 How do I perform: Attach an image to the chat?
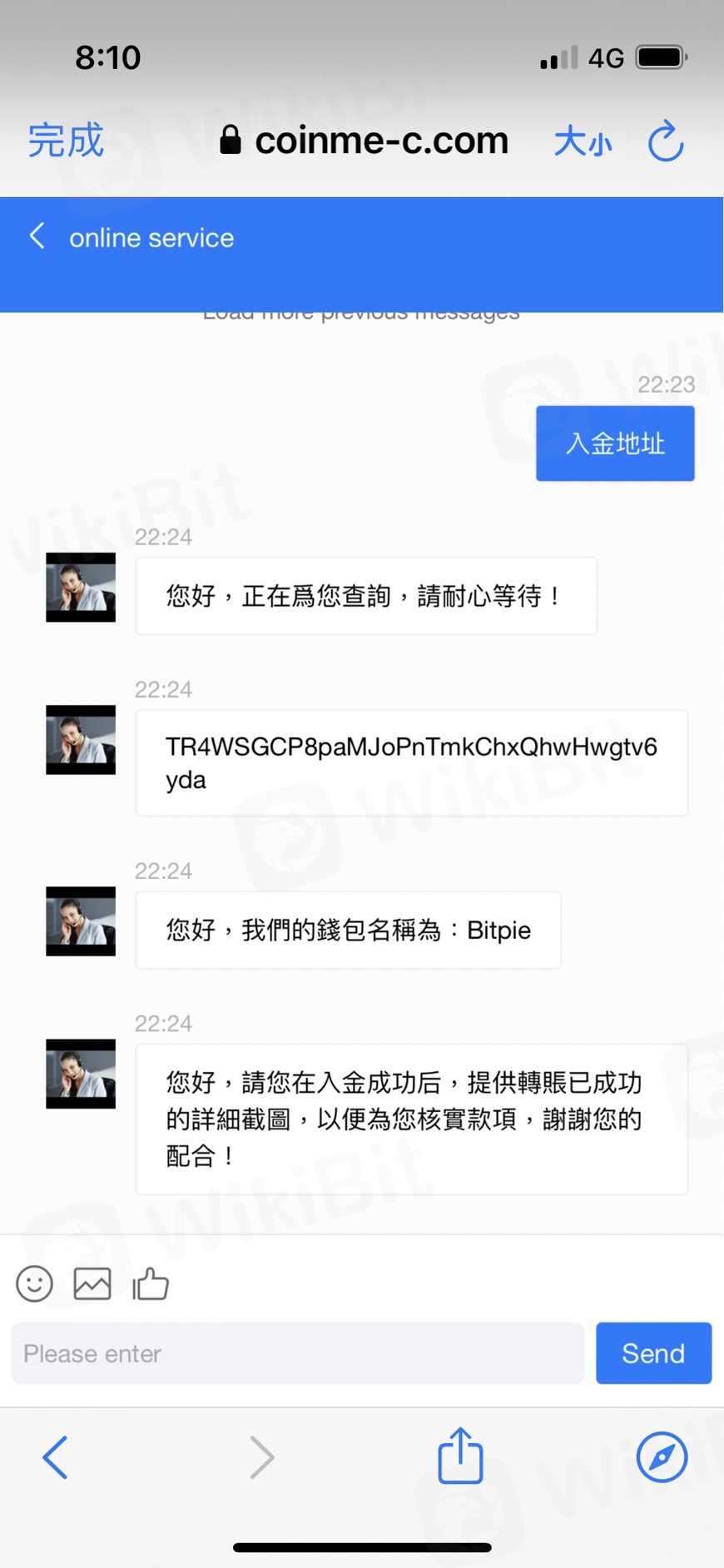coord(92,1283)
